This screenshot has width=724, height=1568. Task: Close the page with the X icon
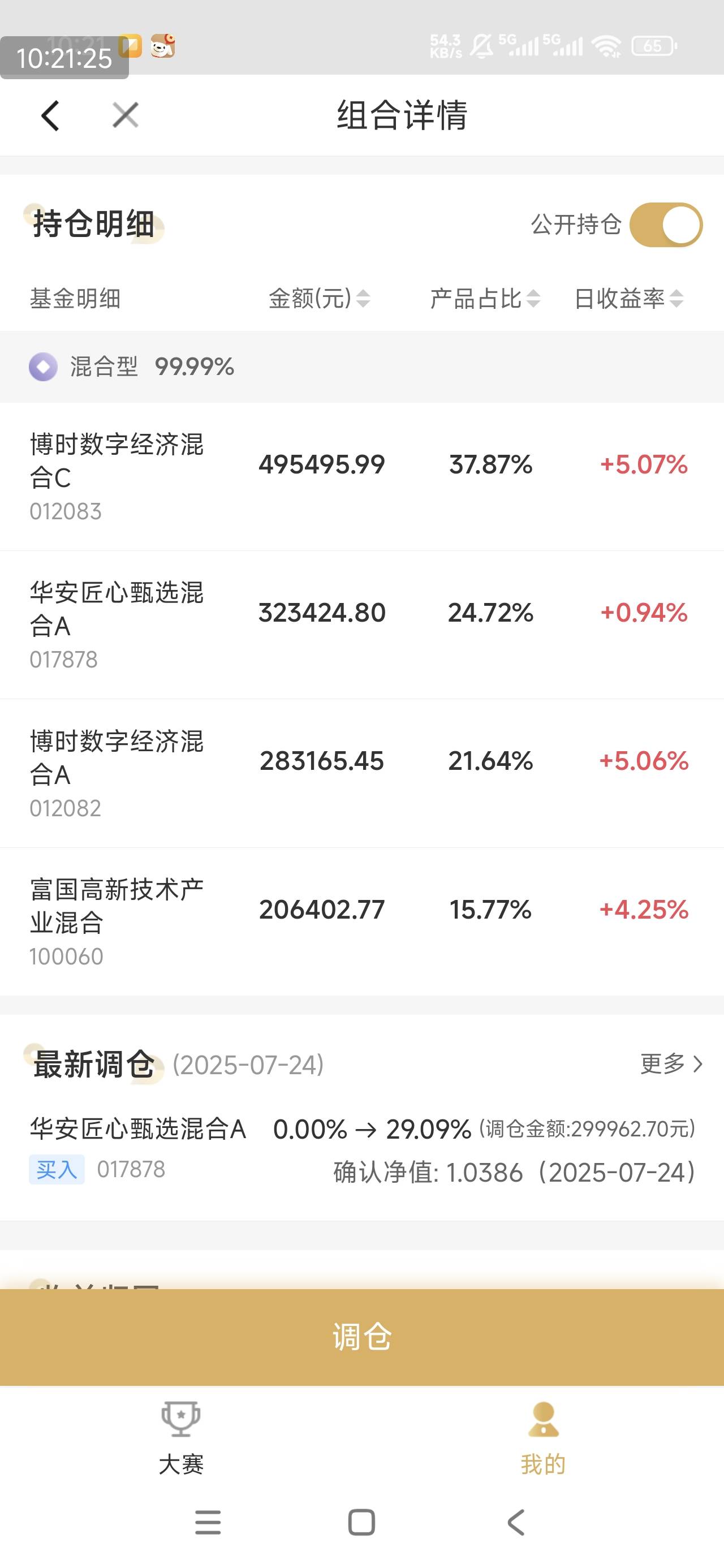[126, 115]
